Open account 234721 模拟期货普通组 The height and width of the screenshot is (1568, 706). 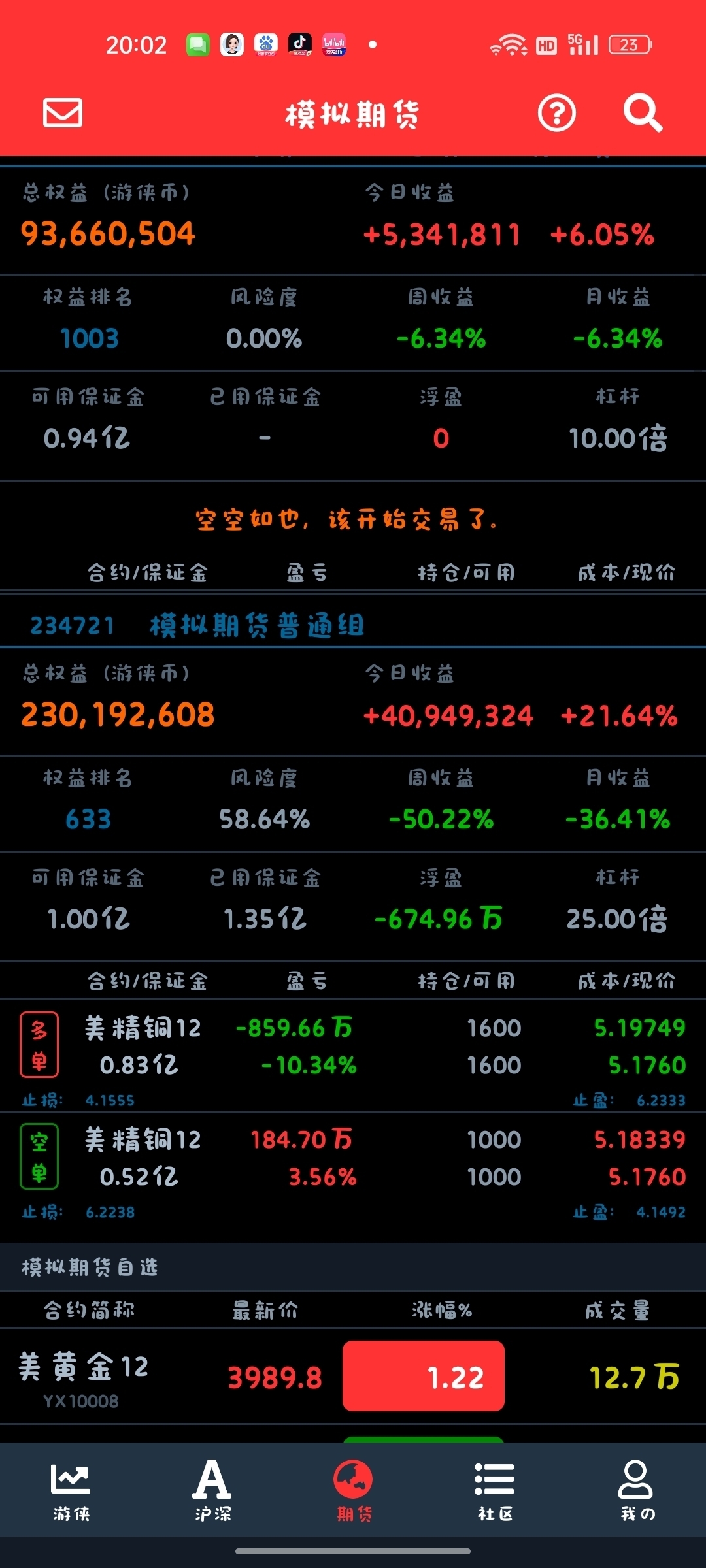(196, 625)
